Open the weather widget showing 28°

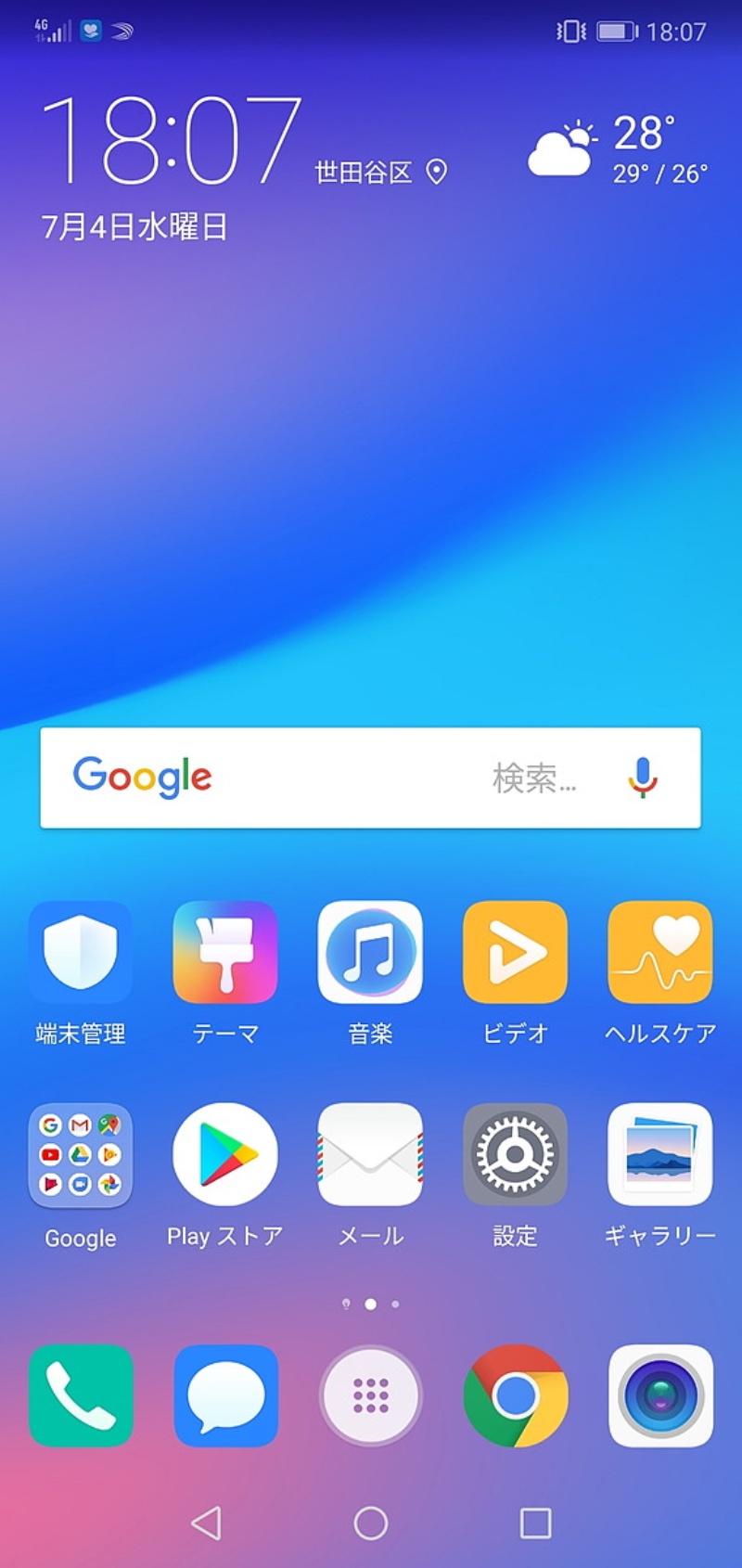click(x=617, y=148)
